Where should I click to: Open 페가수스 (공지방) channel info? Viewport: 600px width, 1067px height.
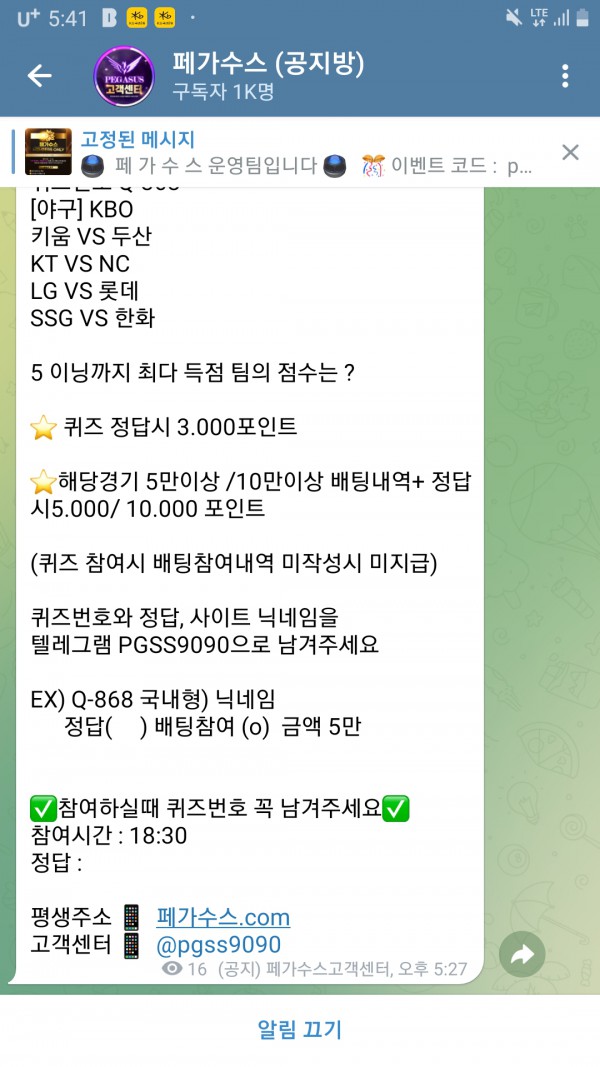click(270, 76)
